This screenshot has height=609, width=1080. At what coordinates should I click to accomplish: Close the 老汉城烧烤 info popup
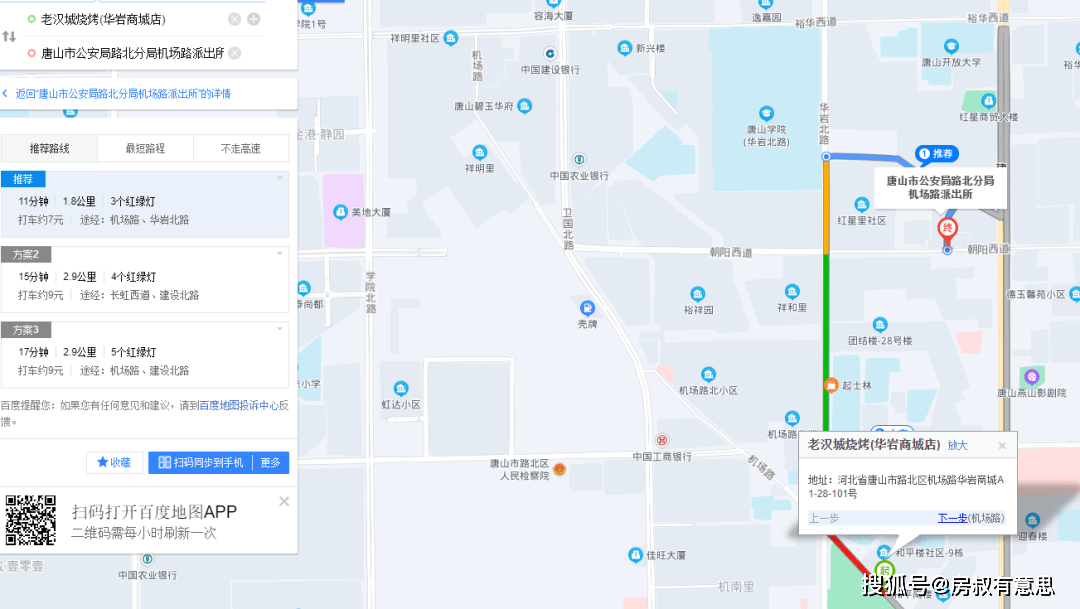pyautogui.click(x=1002, y=446)
